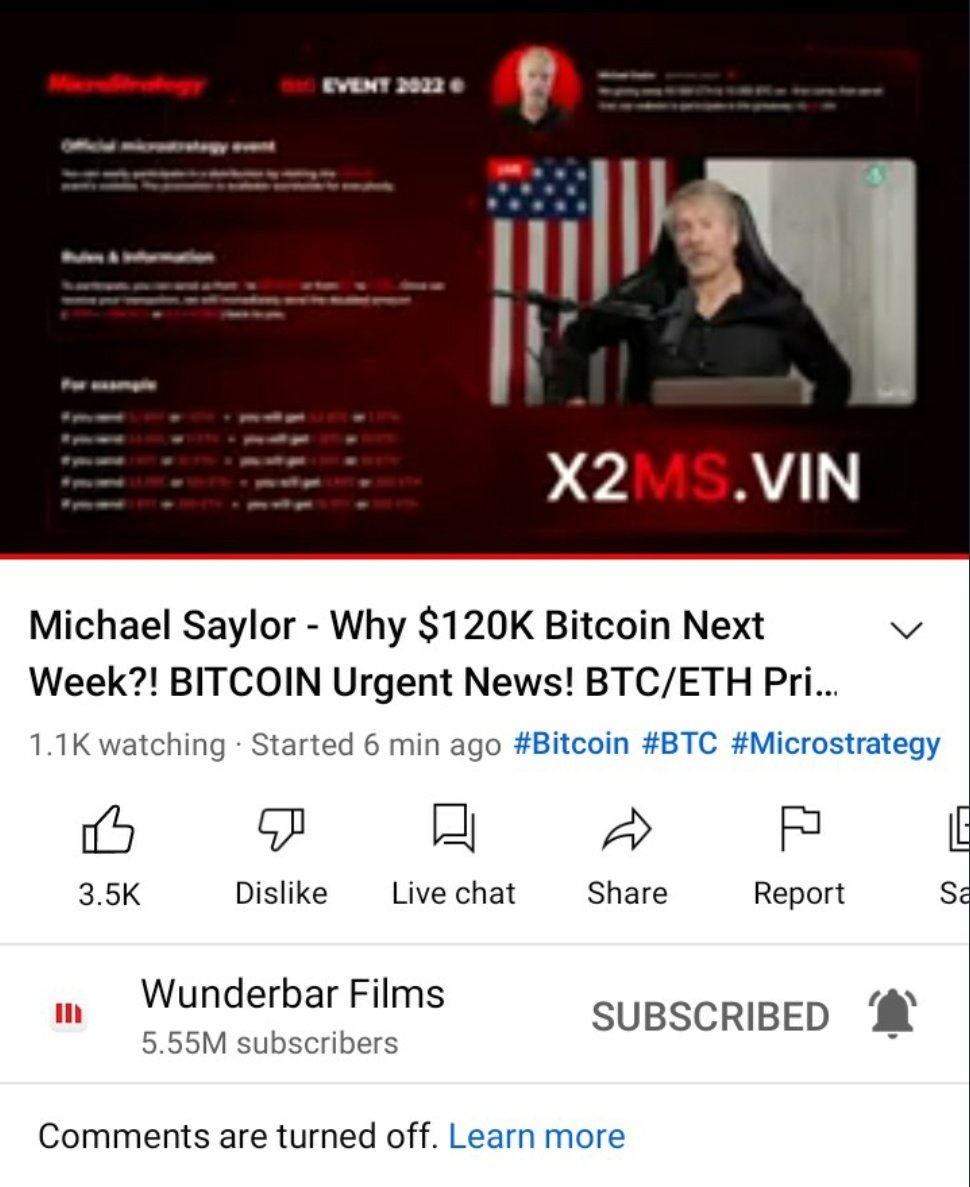Open the #Microstrategy hashtag

pos(836,744)
